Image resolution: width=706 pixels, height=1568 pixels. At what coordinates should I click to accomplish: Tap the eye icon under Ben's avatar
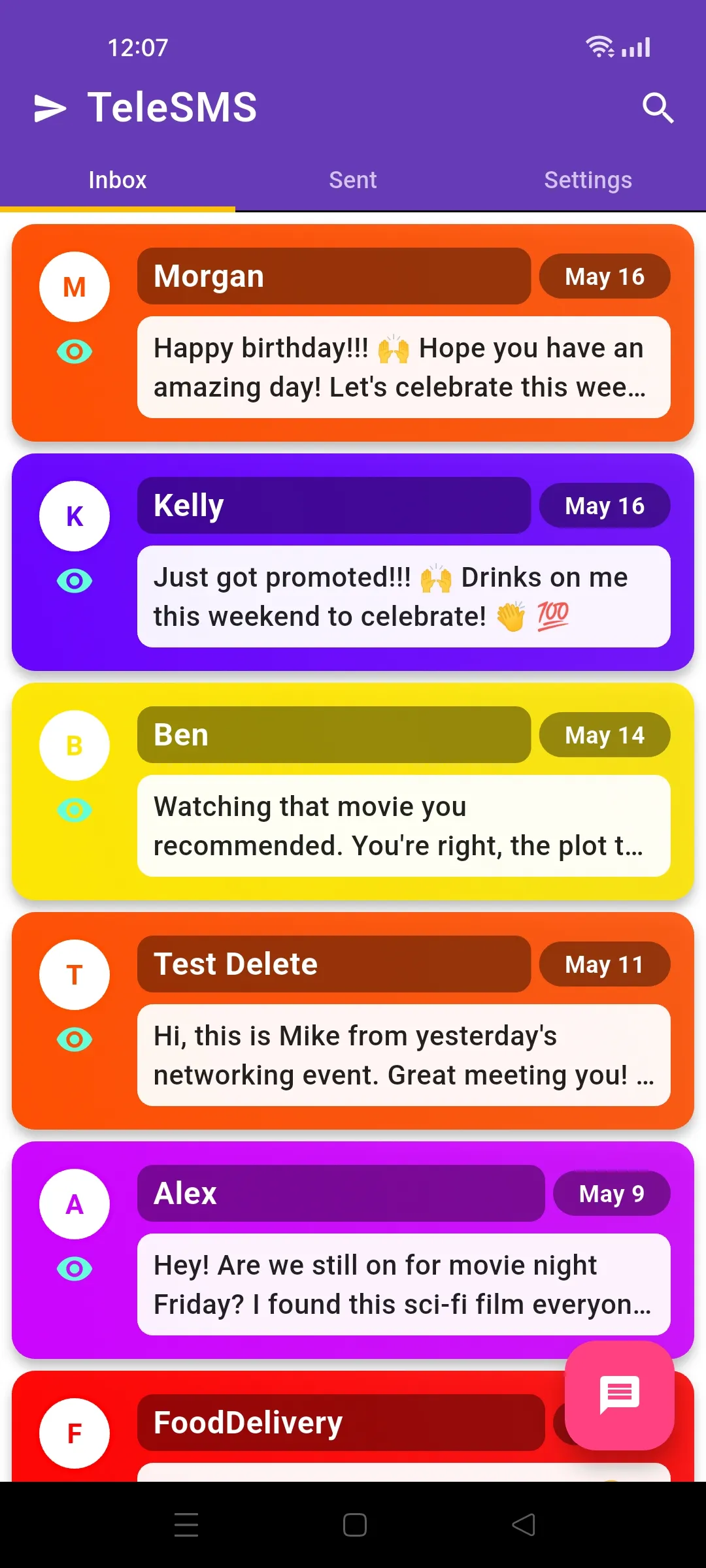click(75, 810)
